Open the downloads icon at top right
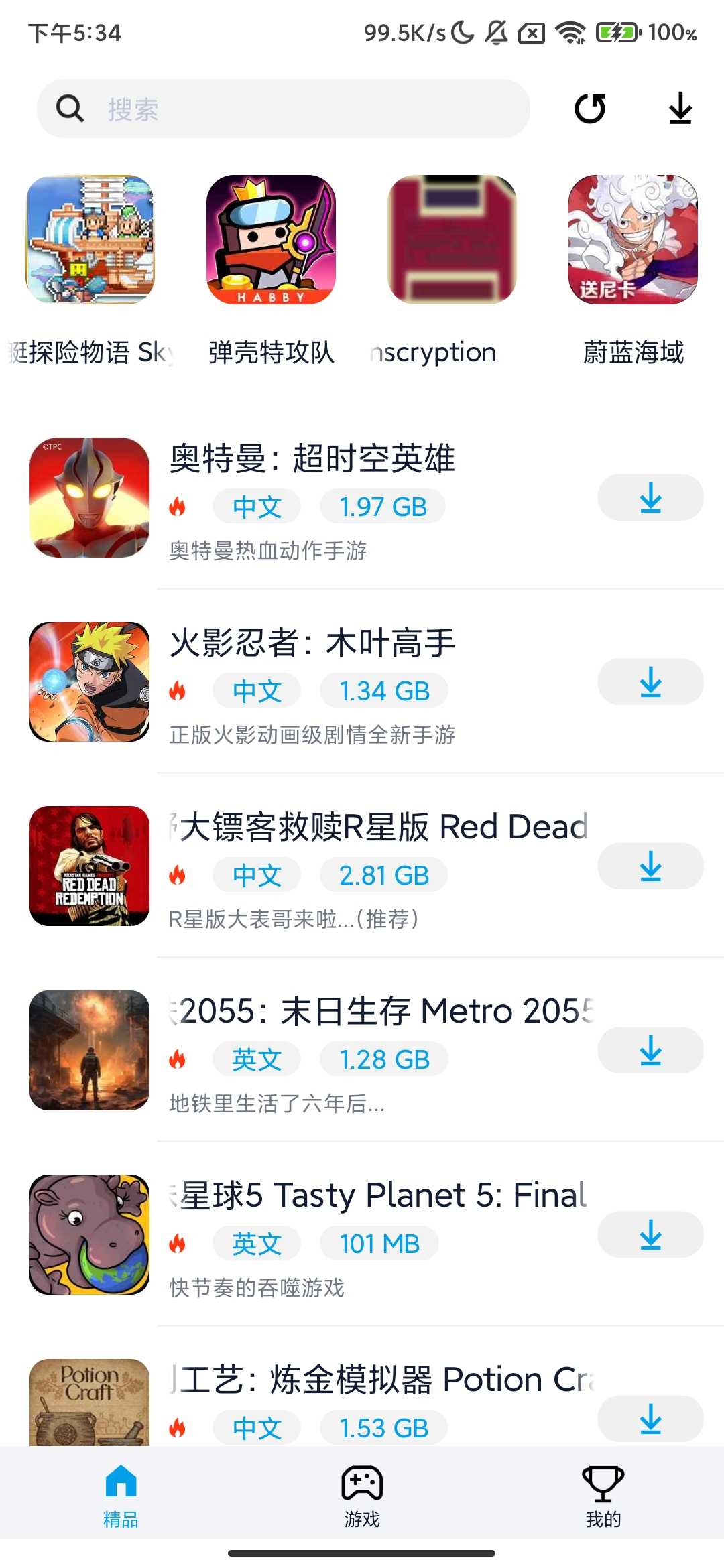Image resolution: width=724 pixels, height=1568 pixels. 679,109
